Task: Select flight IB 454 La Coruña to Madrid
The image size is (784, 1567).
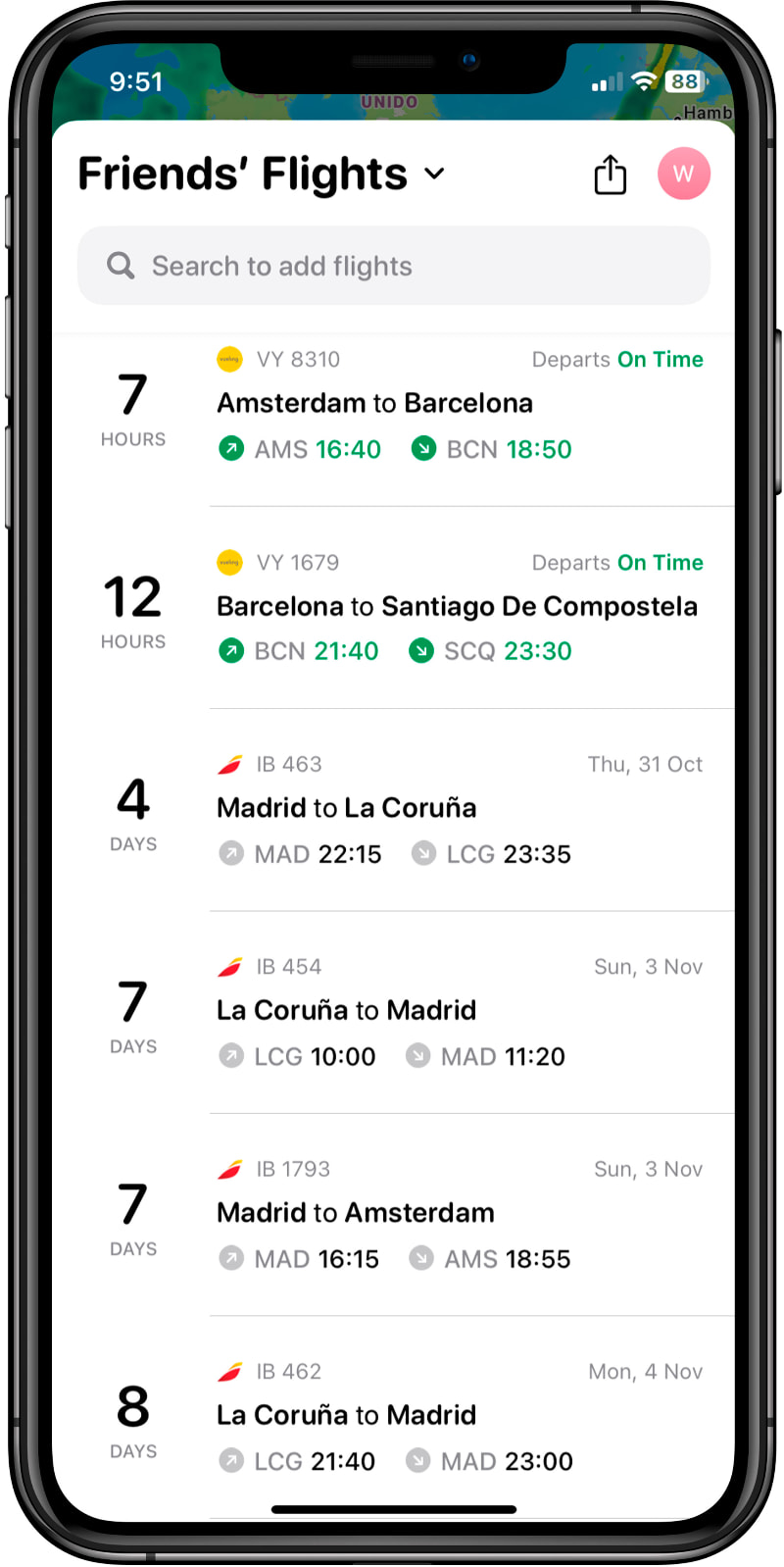Action: pyautogui.click(x=393, y=1012)
